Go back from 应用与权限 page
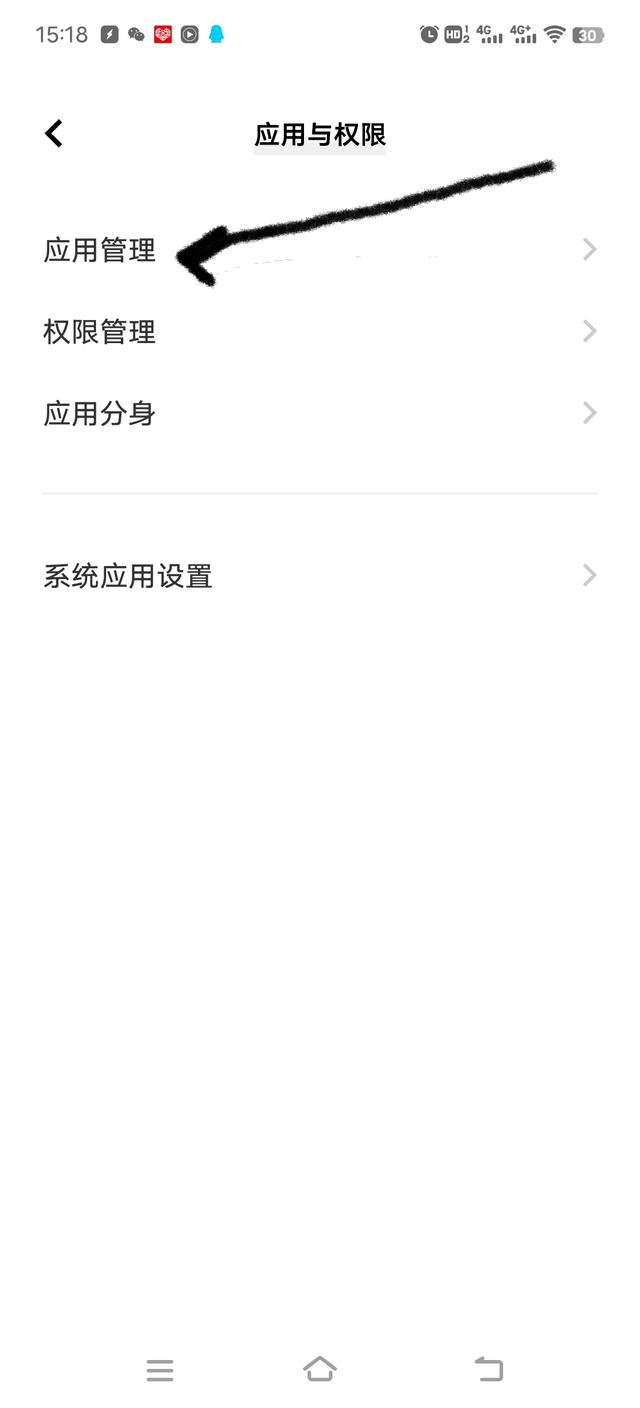The image size is (640, 1408). tap(54, 133)
